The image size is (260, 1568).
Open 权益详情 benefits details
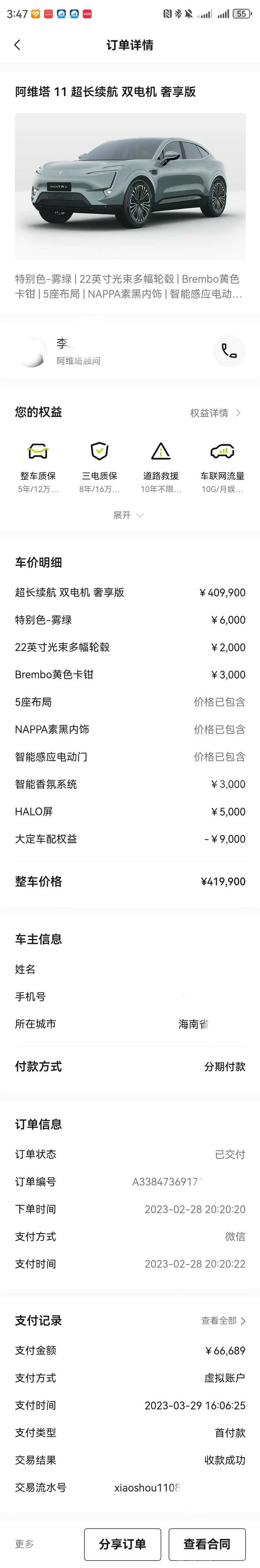[215, 413]
